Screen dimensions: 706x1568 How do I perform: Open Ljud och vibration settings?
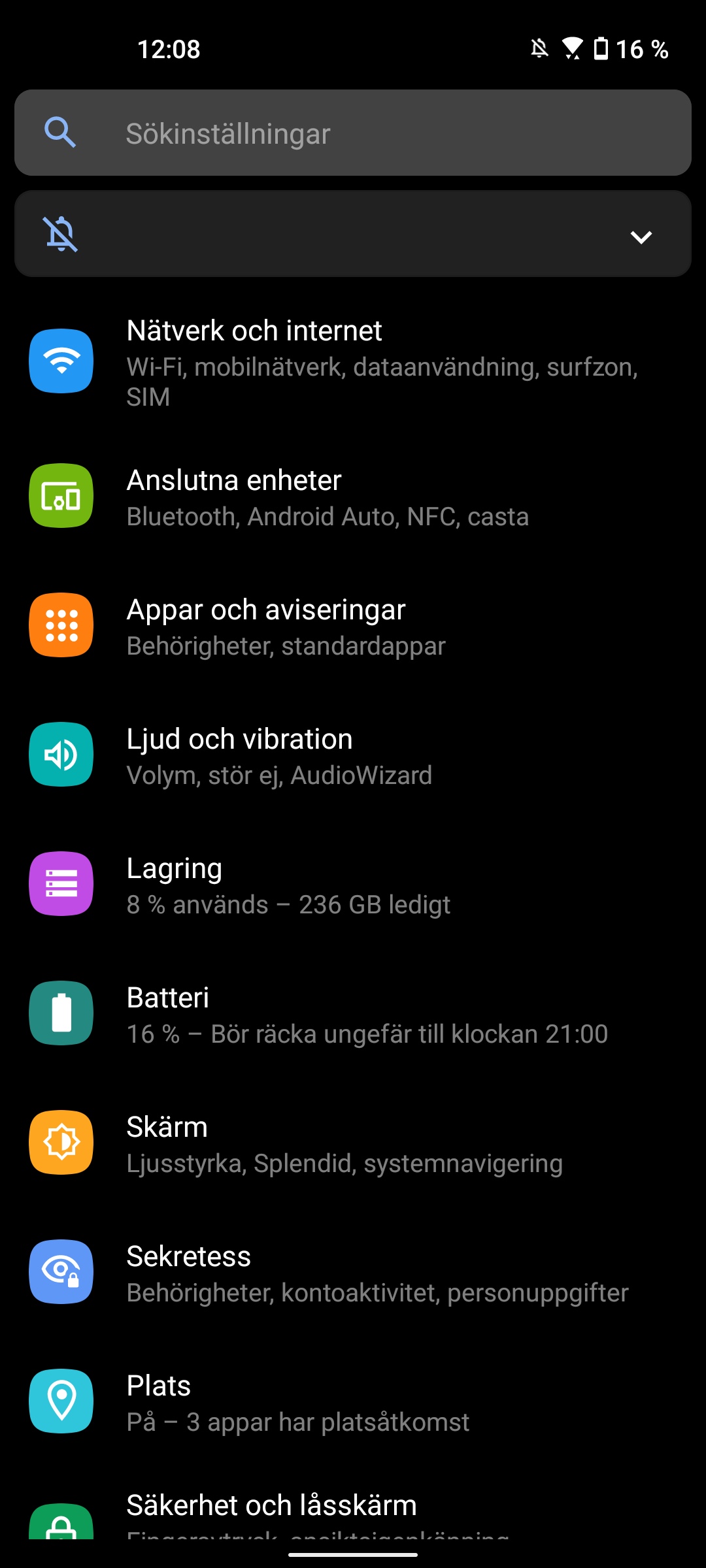pos(353,755)
